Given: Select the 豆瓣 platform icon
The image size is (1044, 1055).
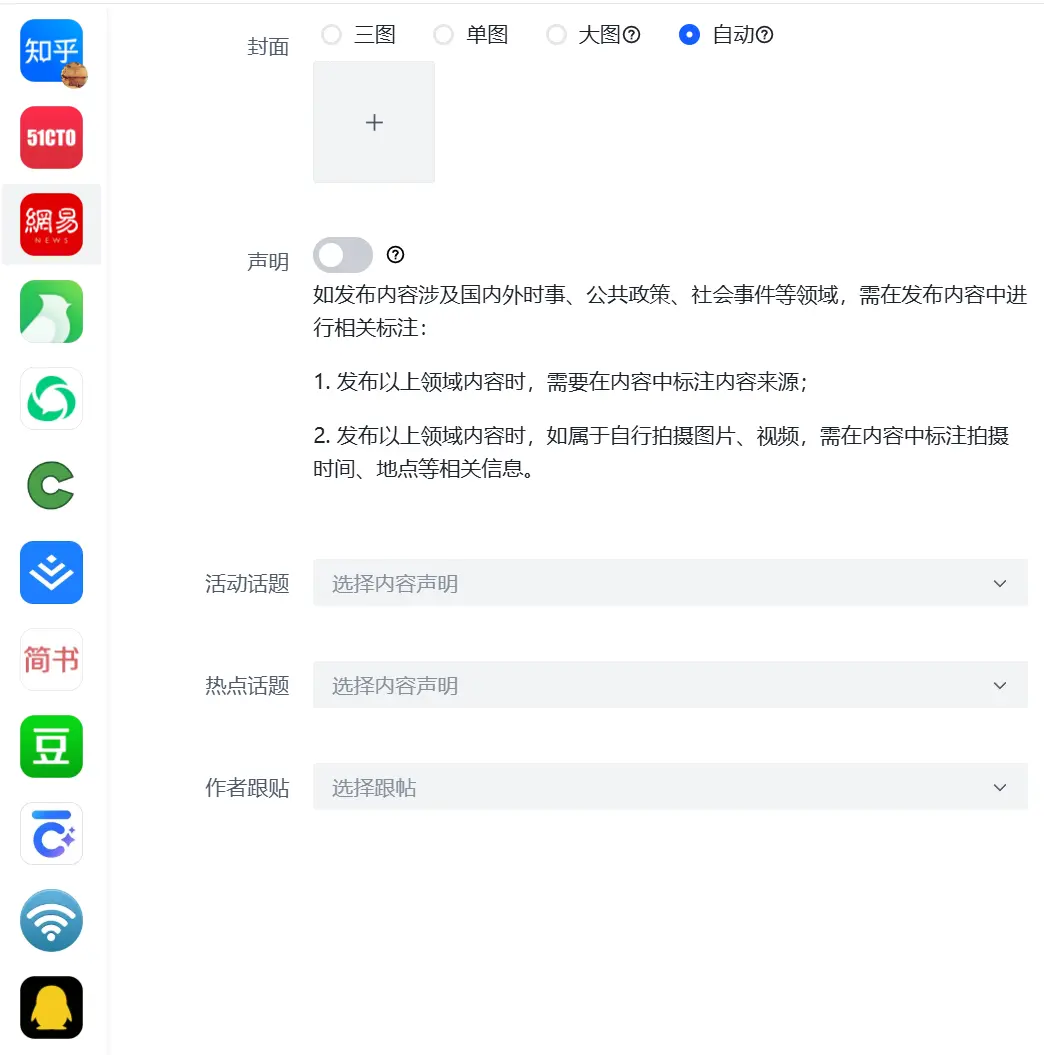Looking at the screenshot, I should 51,746.
